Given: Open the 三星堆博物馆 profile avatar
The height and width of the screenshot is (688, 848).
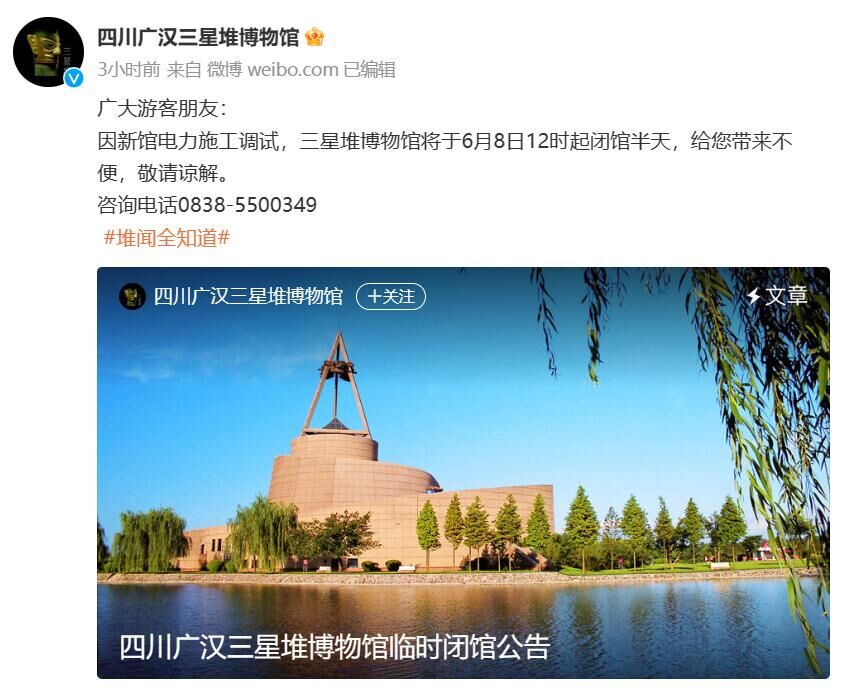Looking at the screenshot, I should tap(47, 52).
